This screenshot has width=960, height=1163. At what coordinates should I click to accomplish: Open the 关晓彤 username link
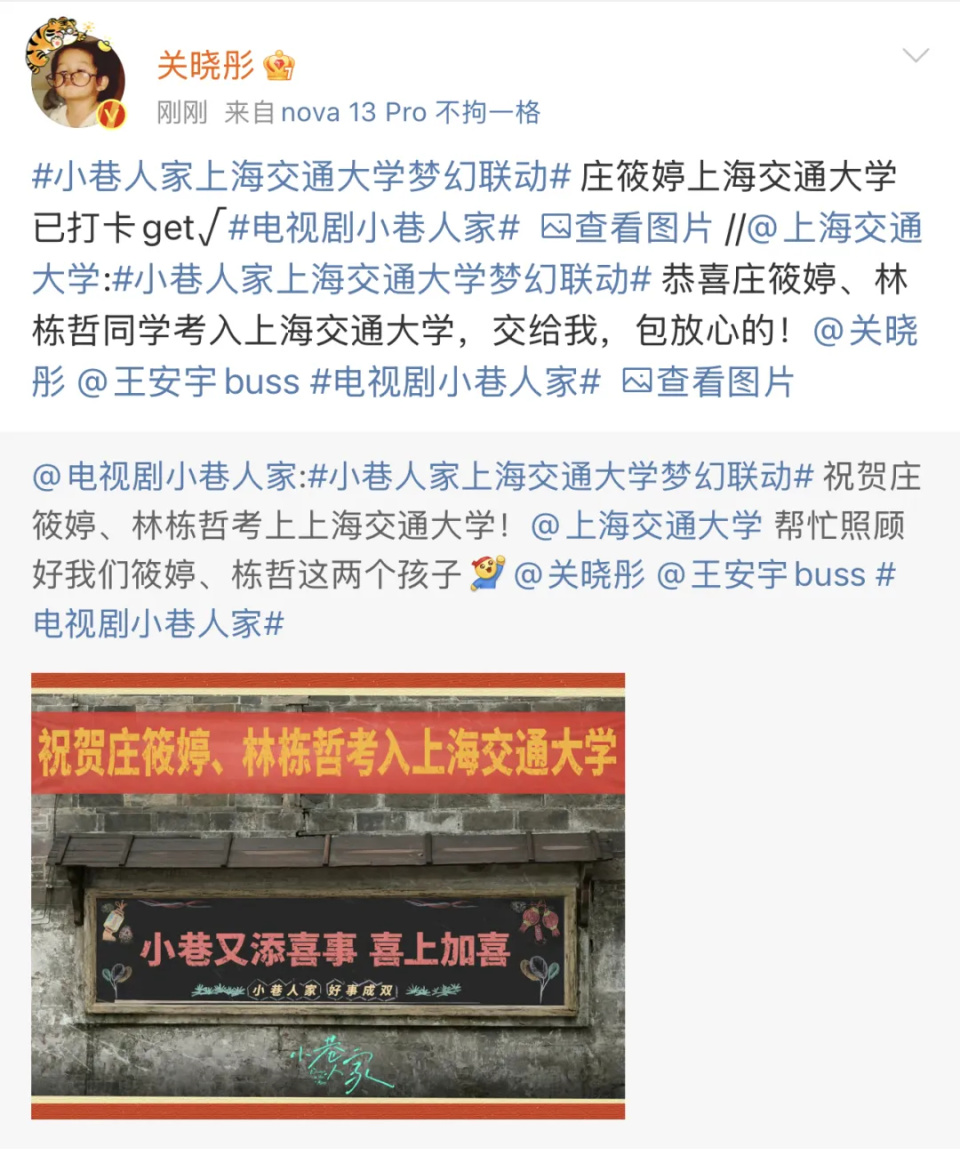click(205, 65)
